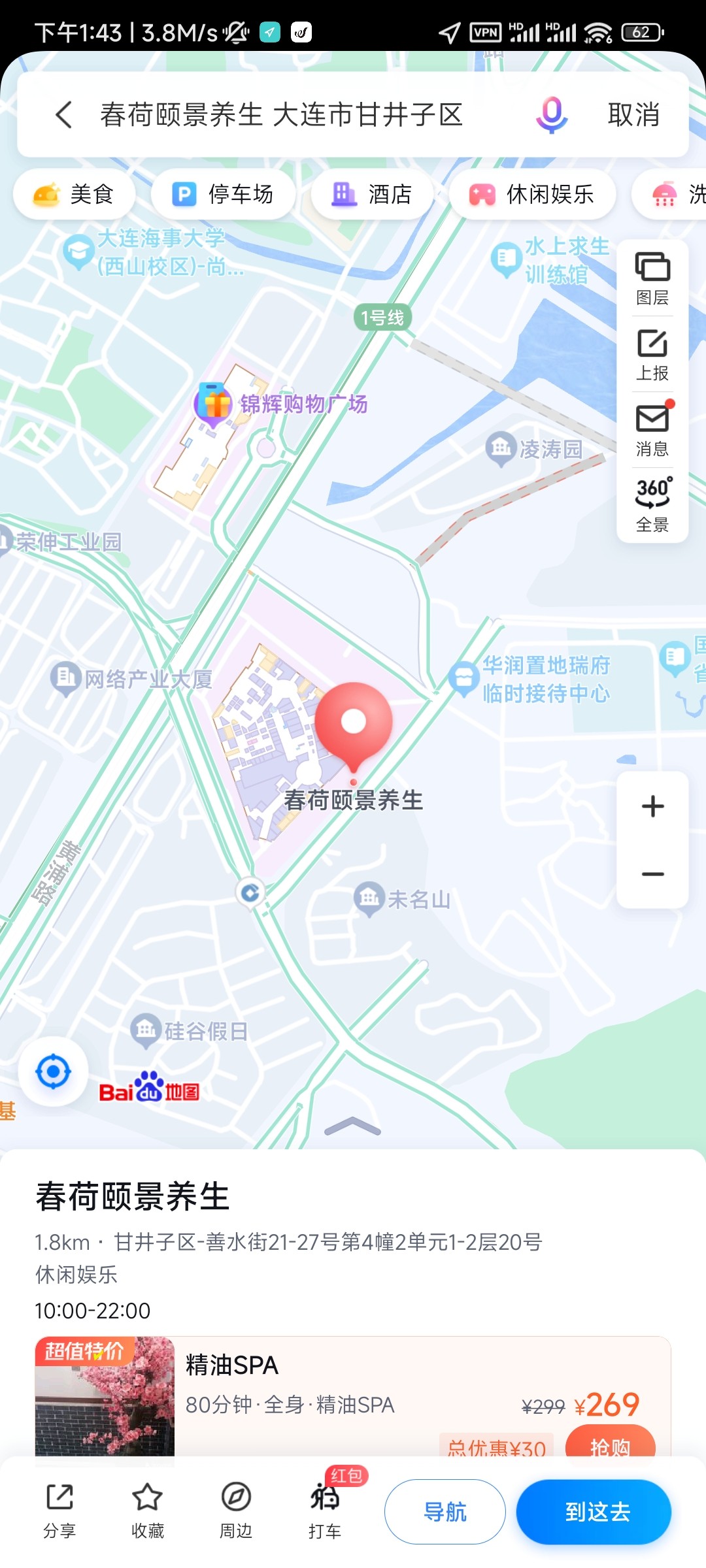The width and height of the screenshot is (706, 1568).
Task: Tap the current location crosshair icon
Action: (x=52, y=1070)
